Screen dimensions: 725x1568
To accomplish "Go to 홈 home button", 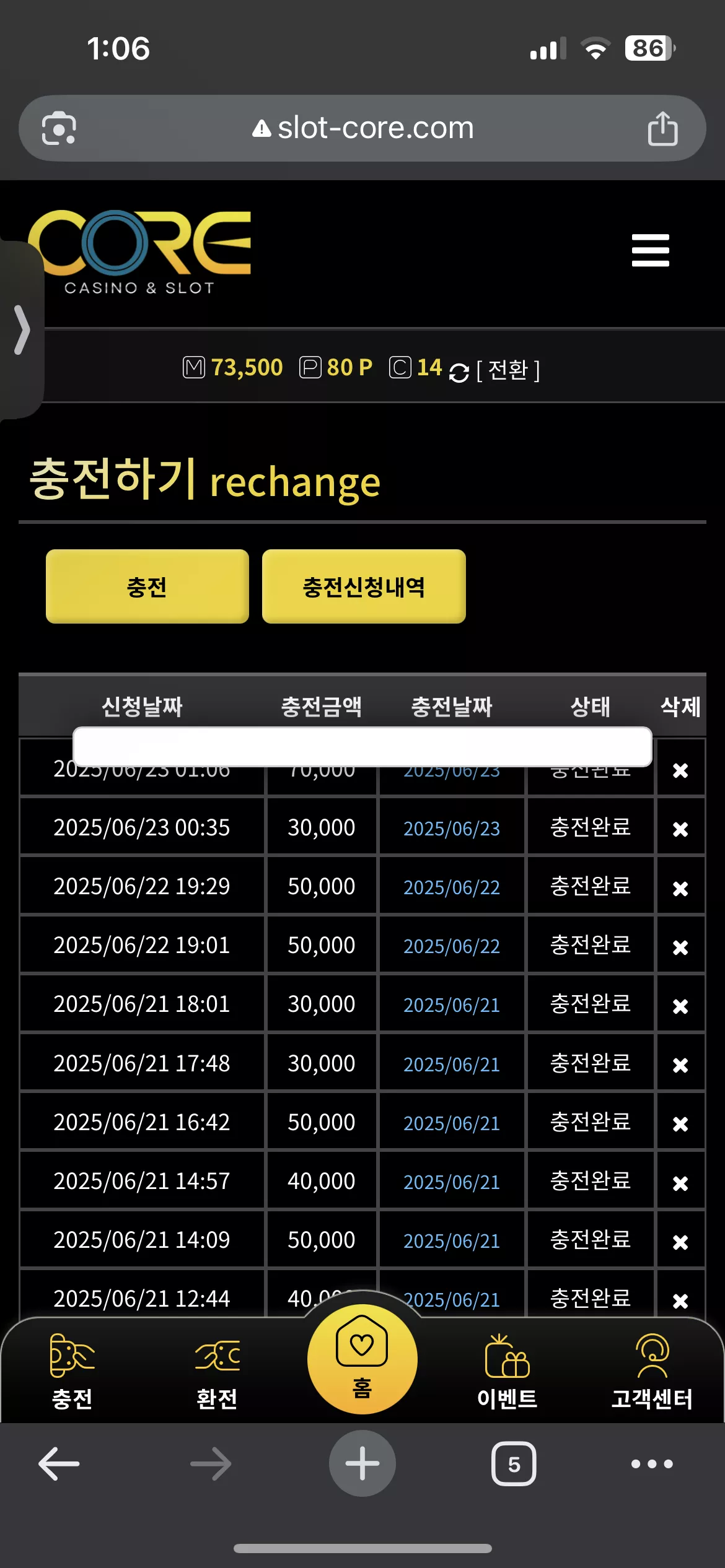I will 362,1359.
